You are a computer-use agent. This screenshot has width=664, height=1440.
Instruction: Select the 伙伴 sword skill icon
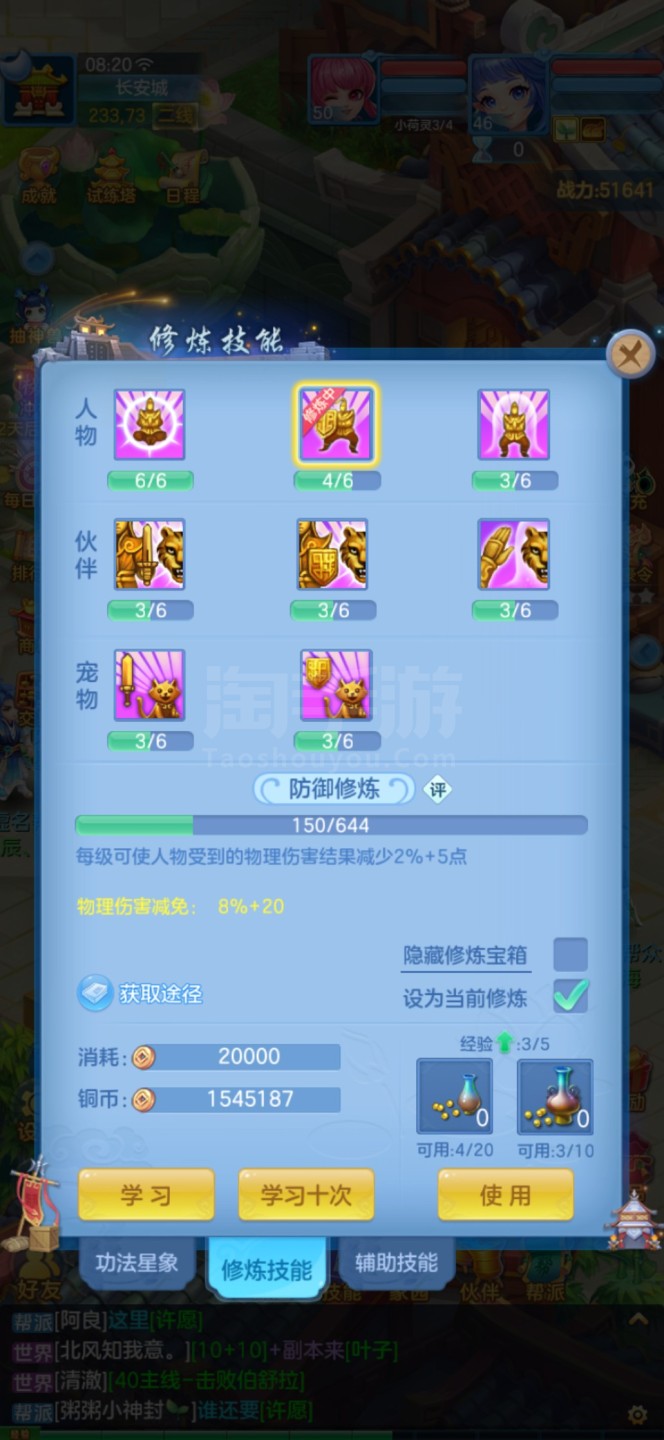click(x=150, y=554)
